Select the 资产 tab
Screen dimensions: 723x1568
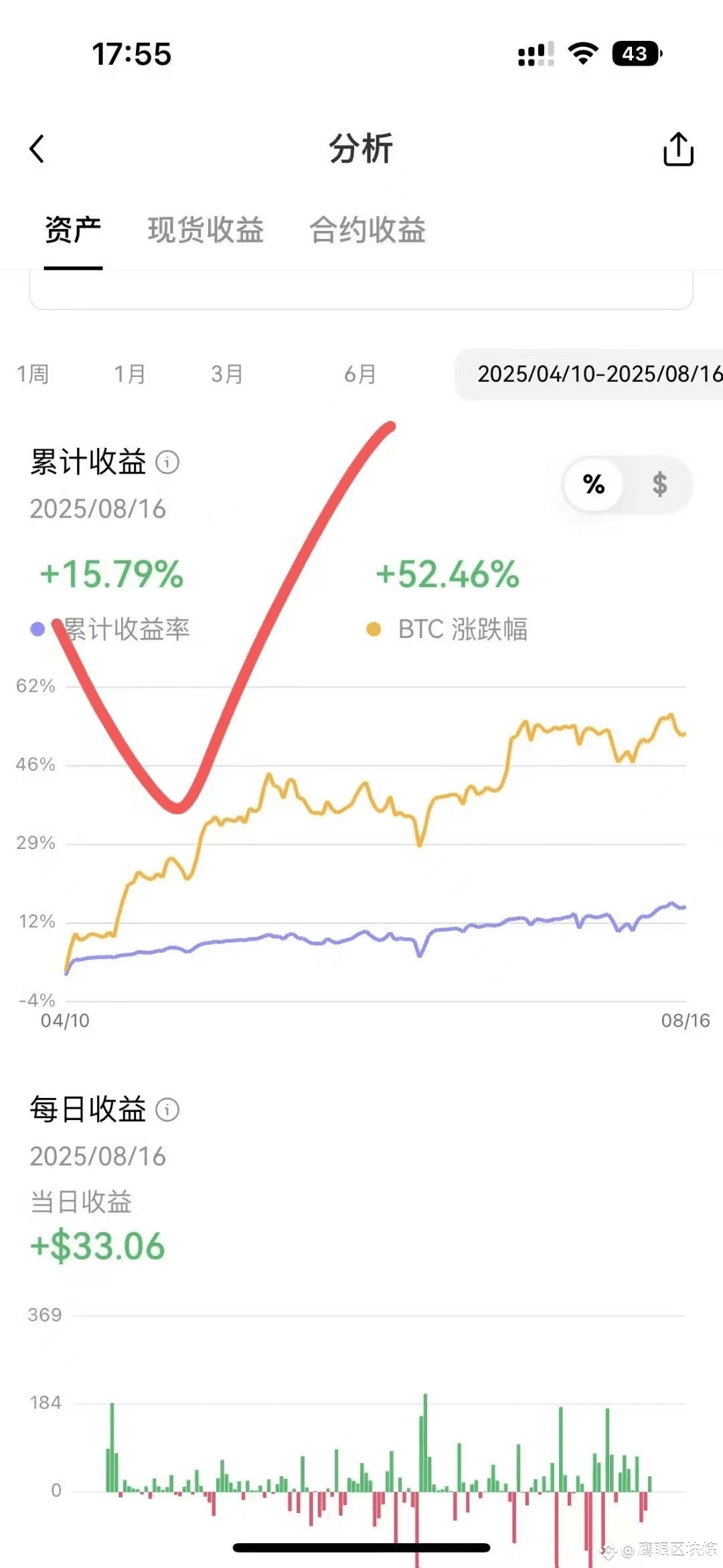[73, 230]
